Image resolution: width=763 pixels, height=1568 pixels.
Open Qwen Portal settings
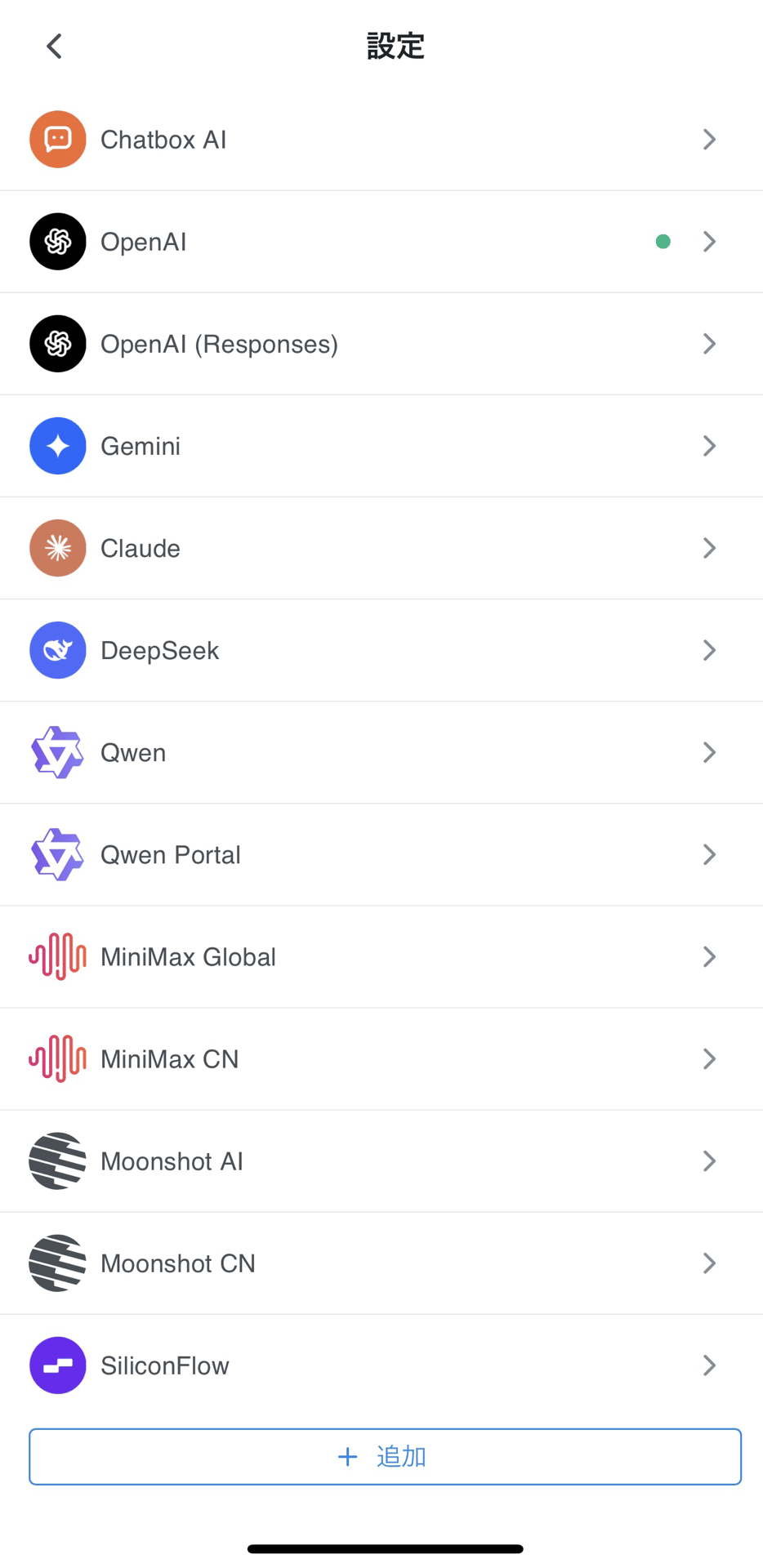(381, 854)
